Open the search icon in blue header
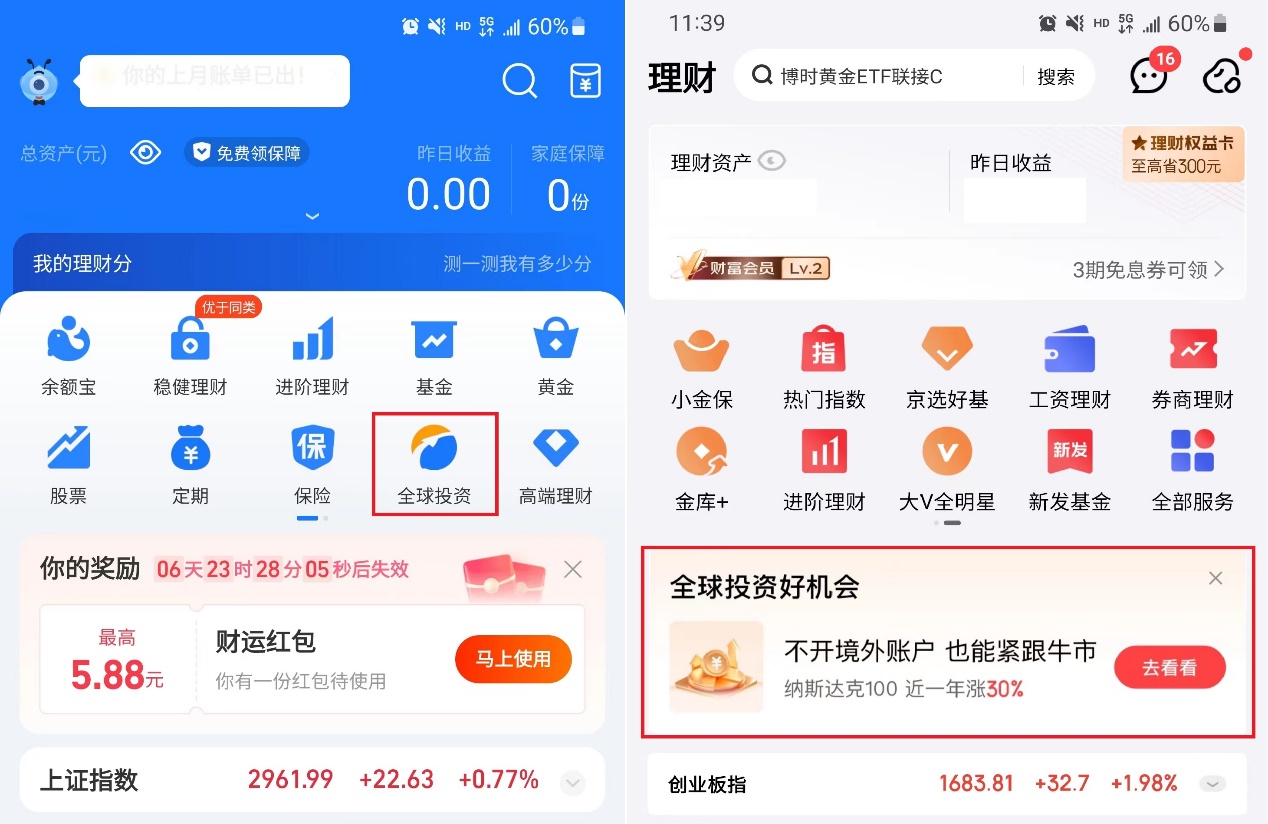 point(519,81)
